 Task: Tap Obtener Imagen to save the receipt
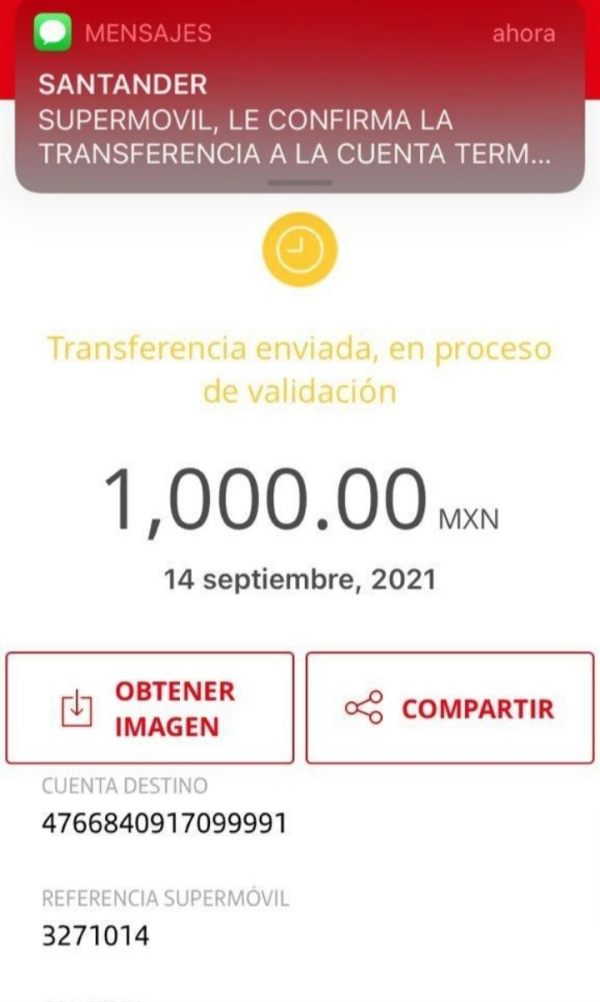pos(150,708)
